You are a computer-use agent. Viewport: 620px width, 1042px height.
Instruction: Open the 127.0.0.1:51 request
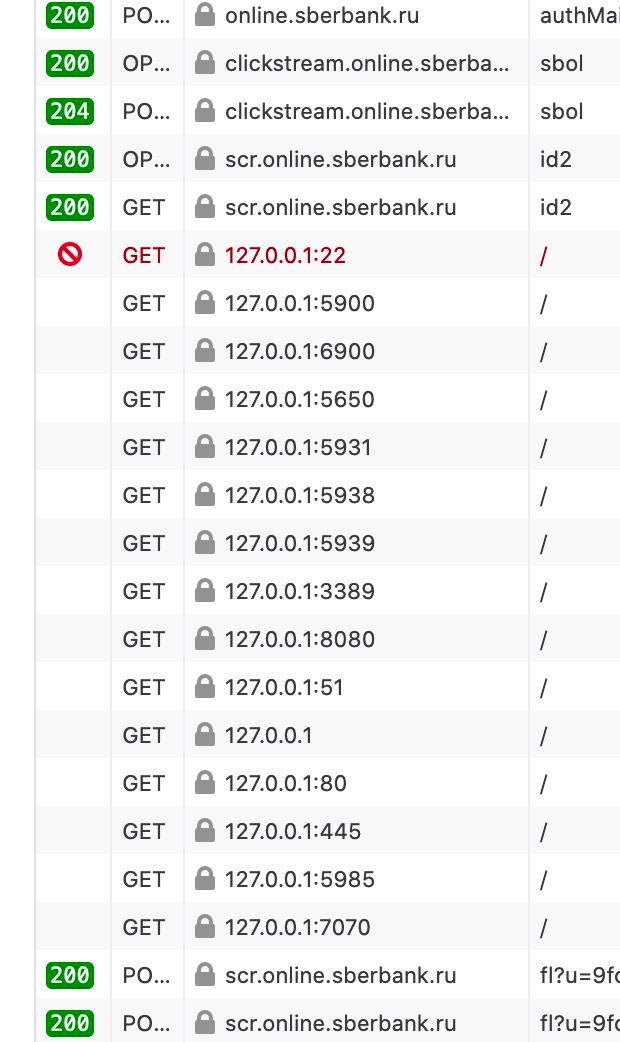pos(328,686)
